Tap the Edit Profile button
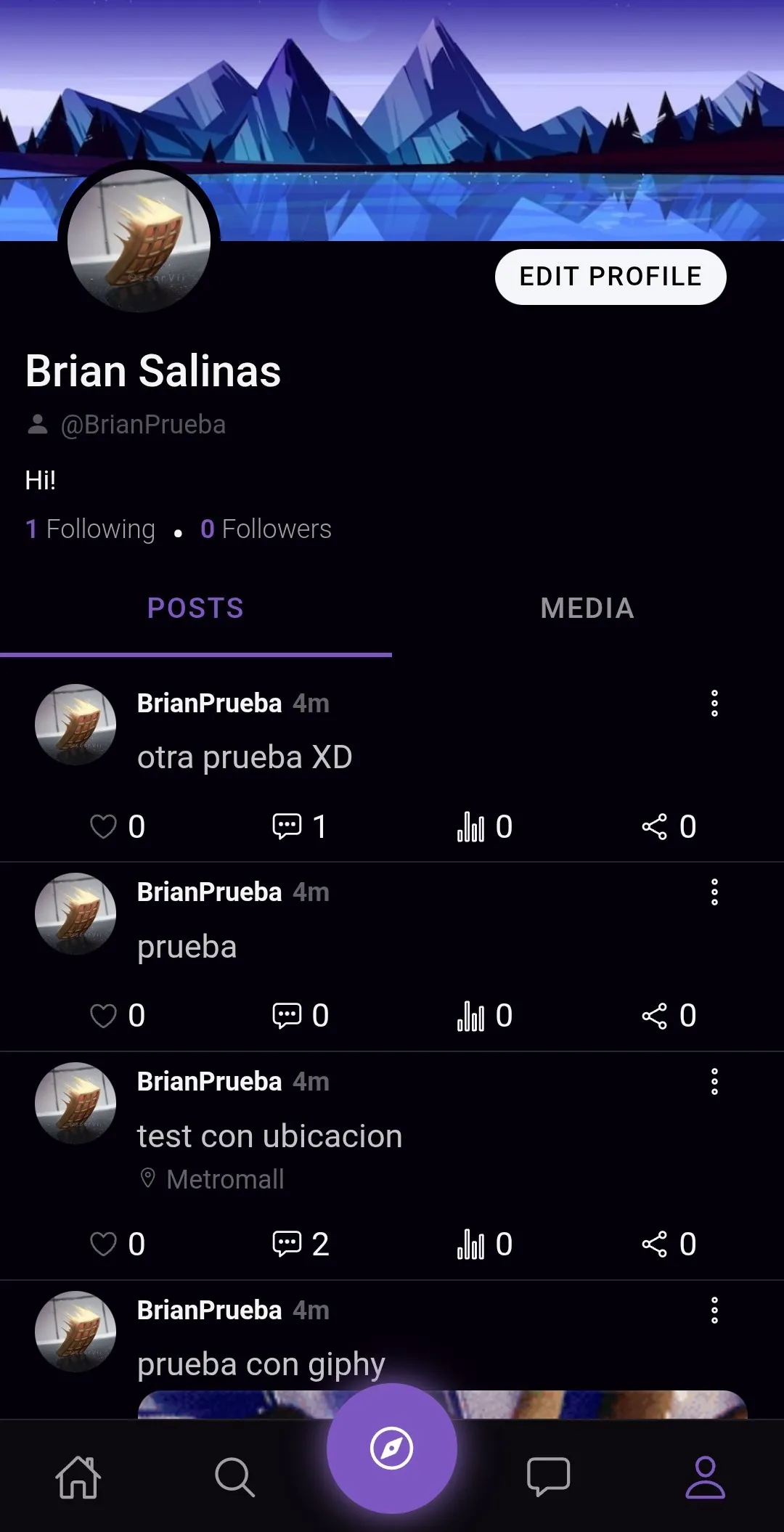 coord(611,276)
